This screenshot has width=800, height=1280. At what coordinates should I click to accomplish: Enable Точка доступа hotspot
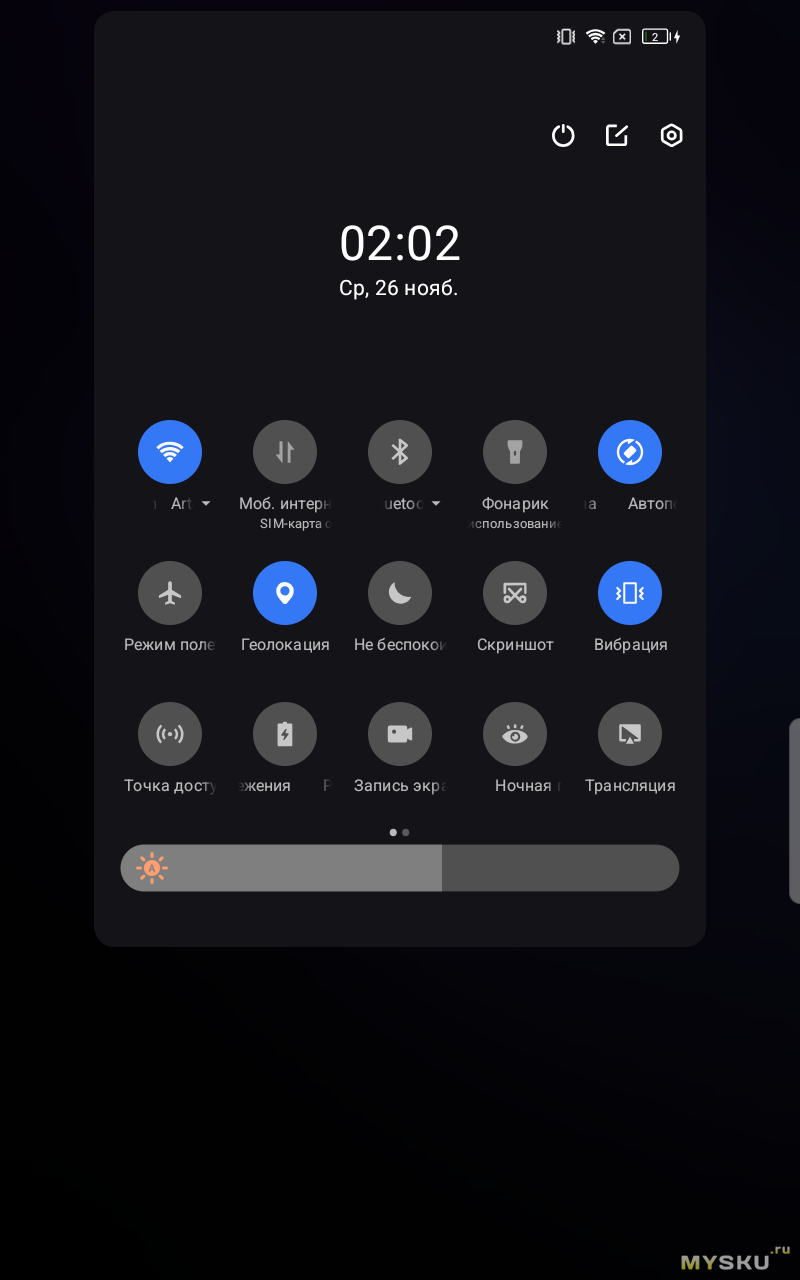[x=170, y=734]
